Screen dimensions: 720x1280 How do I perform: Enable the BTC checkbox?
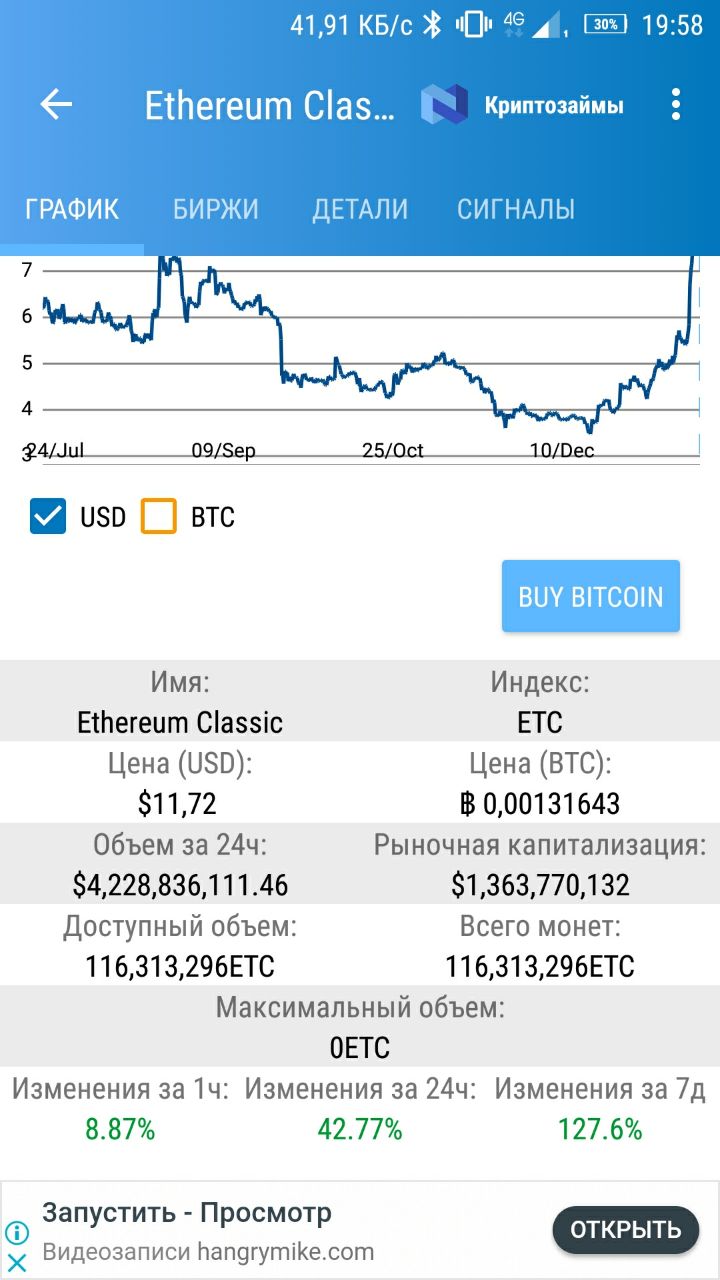(x=159, y=517)
